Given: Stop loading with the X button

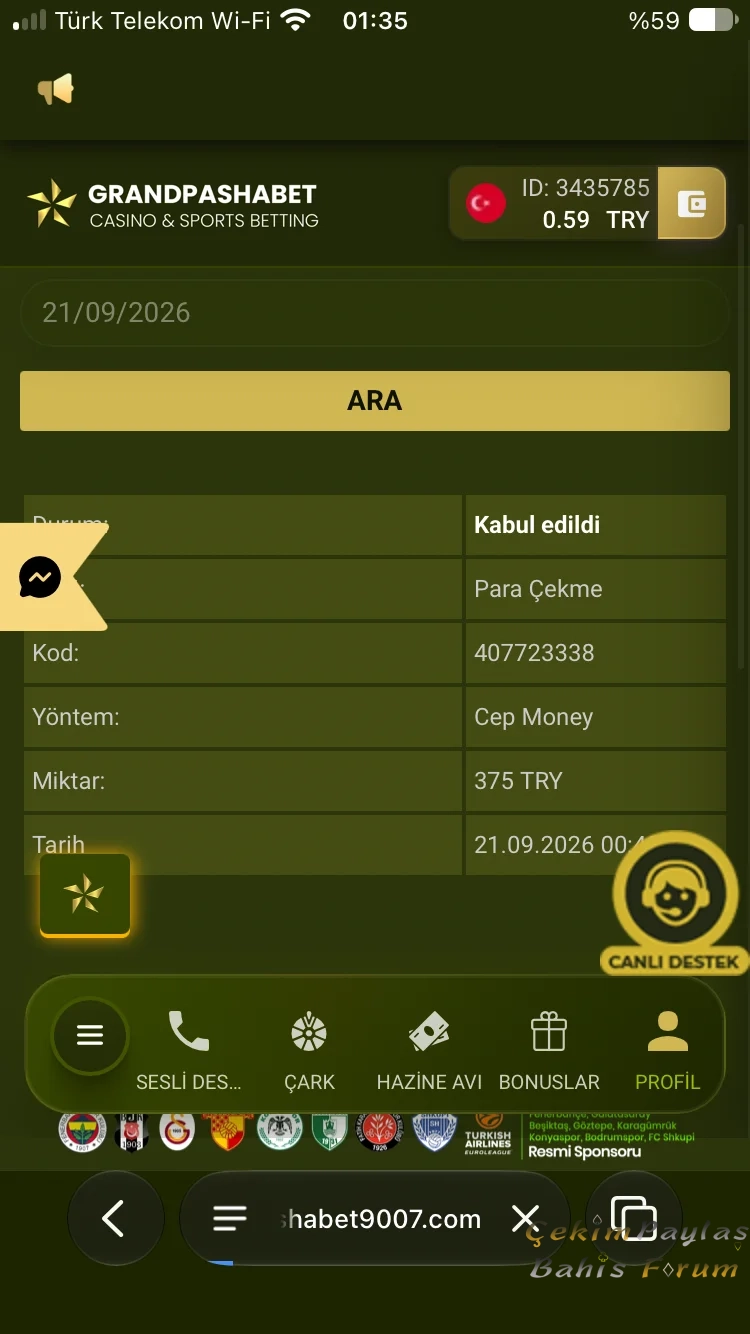Looking at the screenshot, I should coord(525,1218).
